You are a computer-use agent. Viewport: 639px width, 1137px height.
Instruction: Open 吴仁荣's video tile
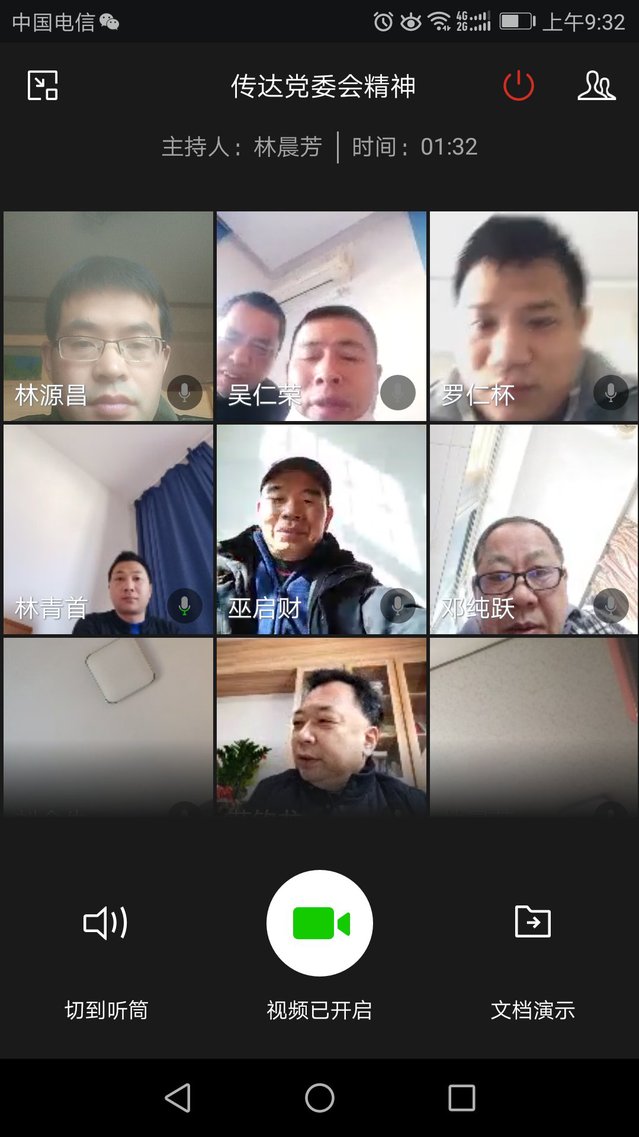click(x=321, y=316)
